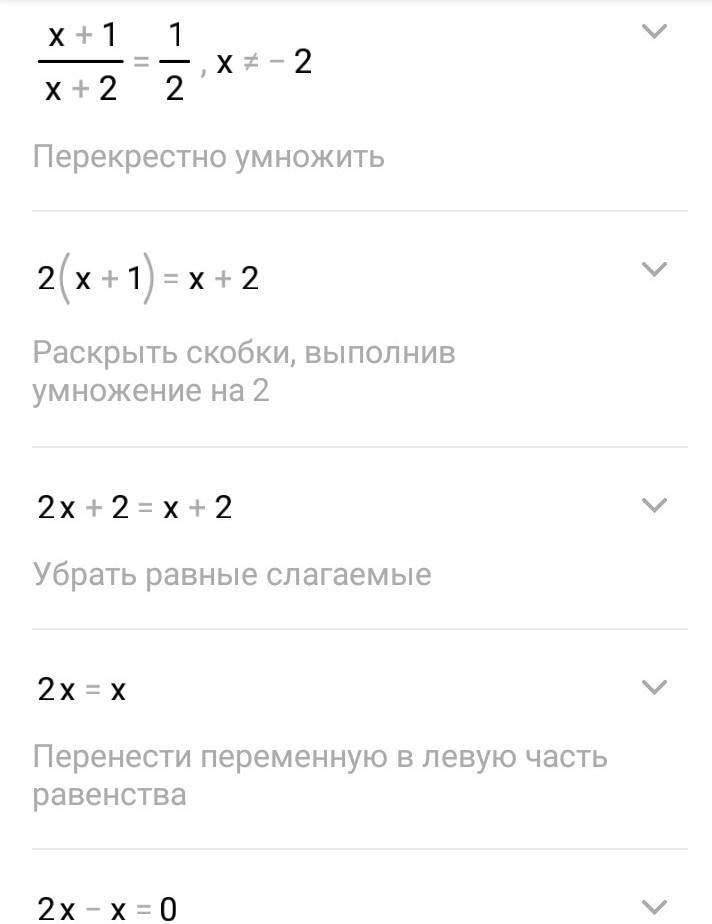Expand the 2x + 2 = x + 2 step

pyautogui.click(x=653, y=505)
